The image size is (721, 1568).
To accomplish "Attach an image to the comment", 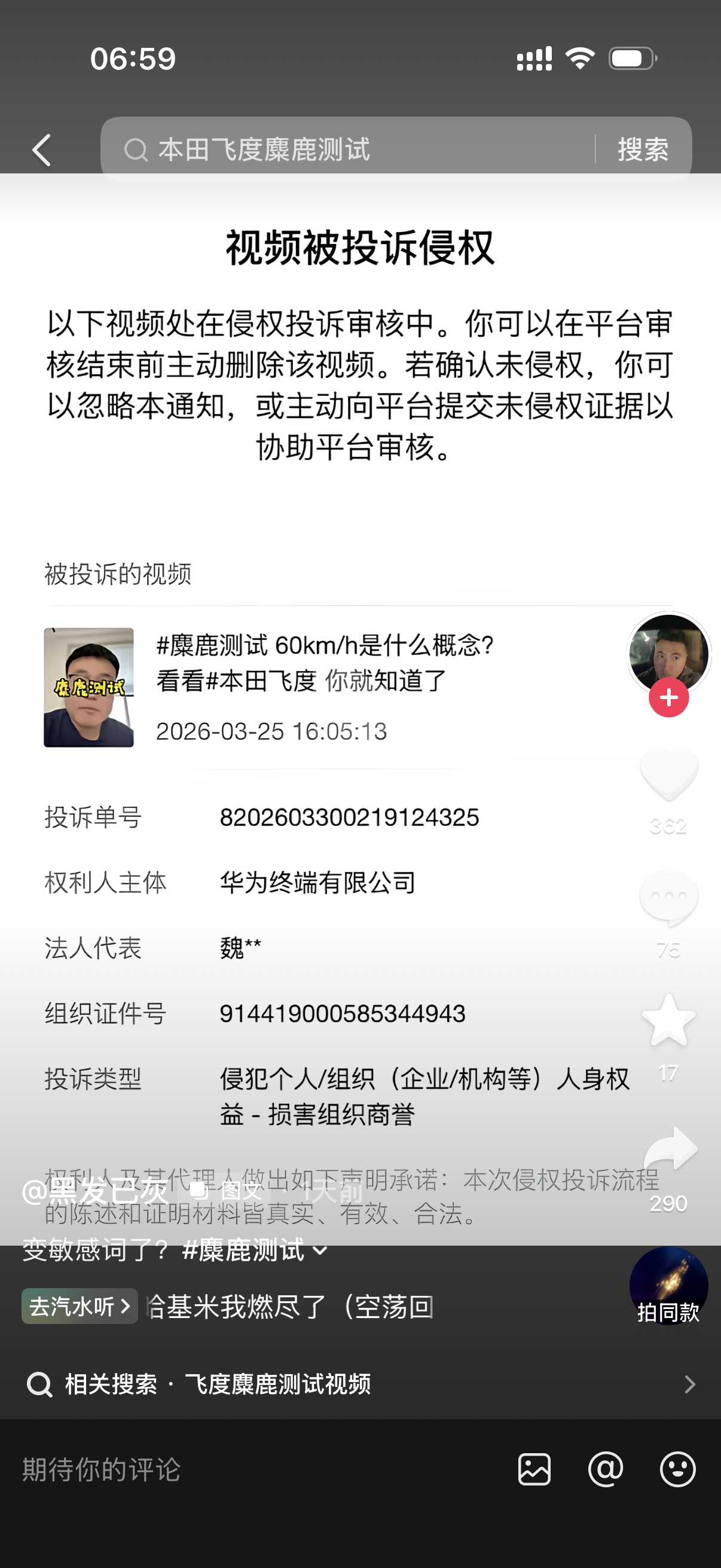I will click(x=534, y=1469).
